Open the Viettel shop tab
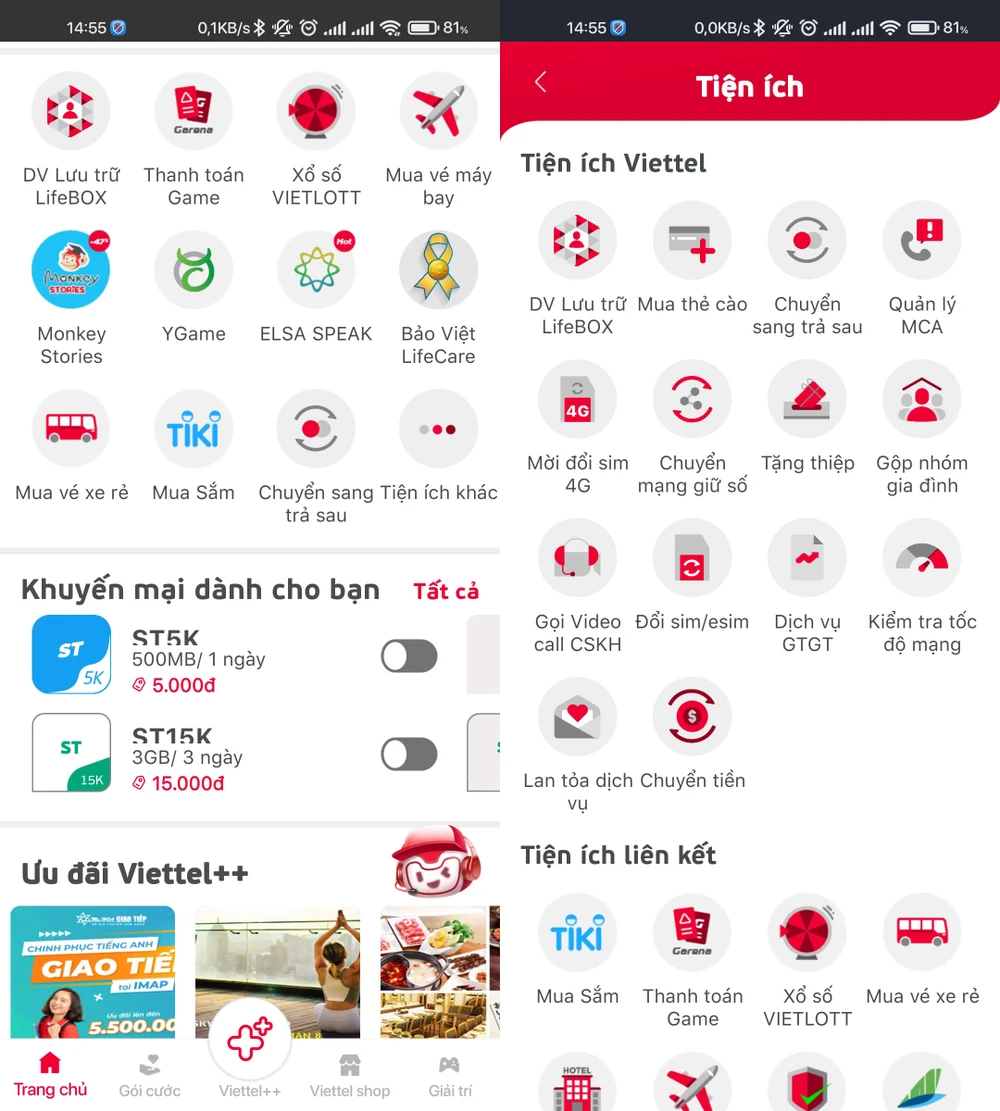 [350, 1075]
